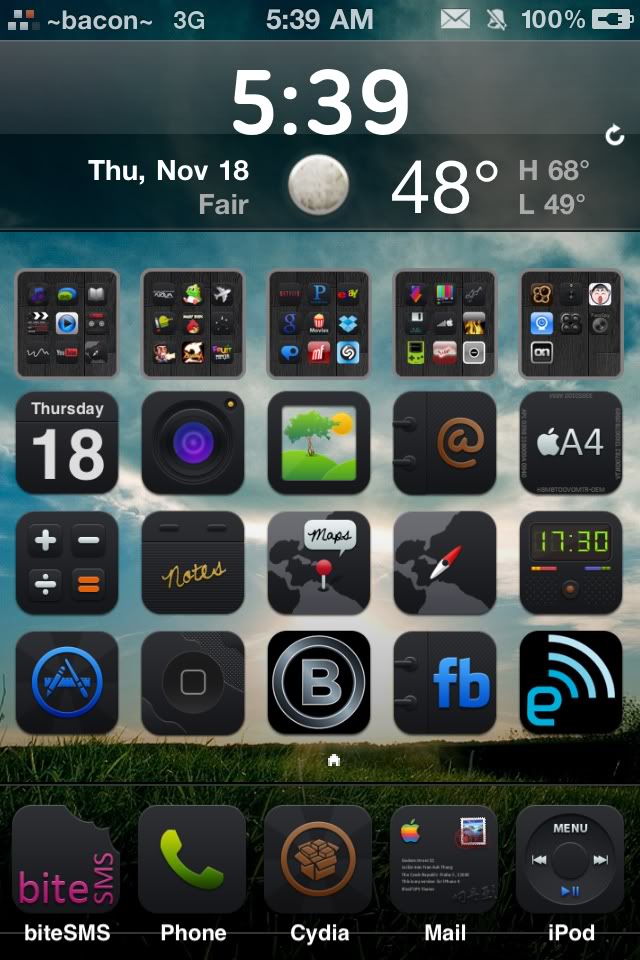Launch the Camera app
The image size is (640, 960).
coord(193,443)
